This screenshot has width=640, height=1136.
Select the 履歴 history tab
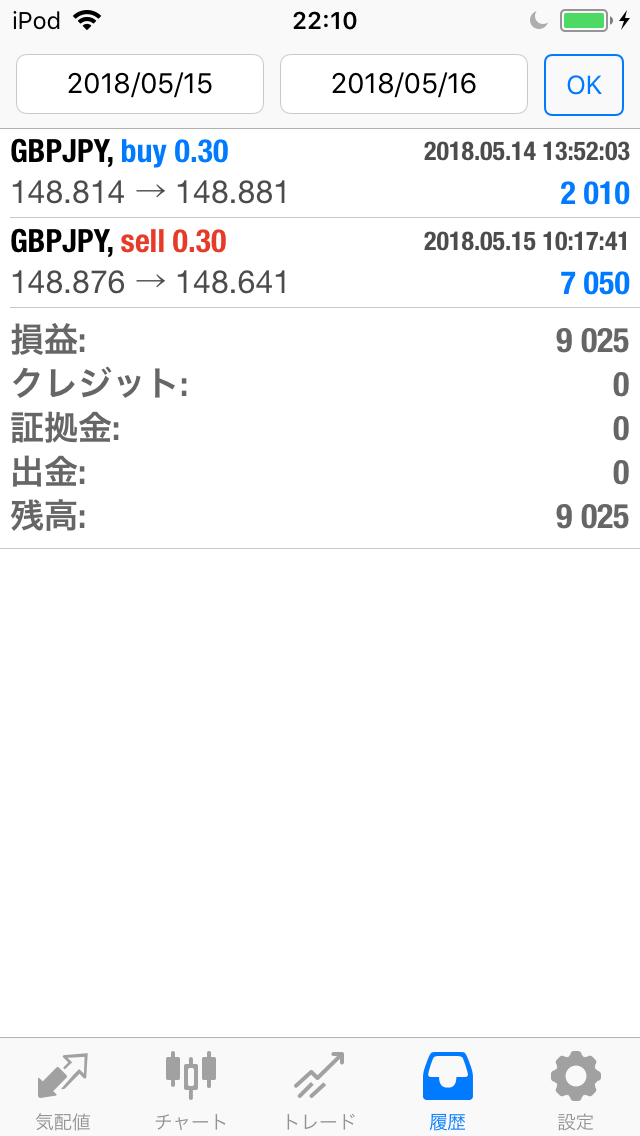pos(448,1088)
